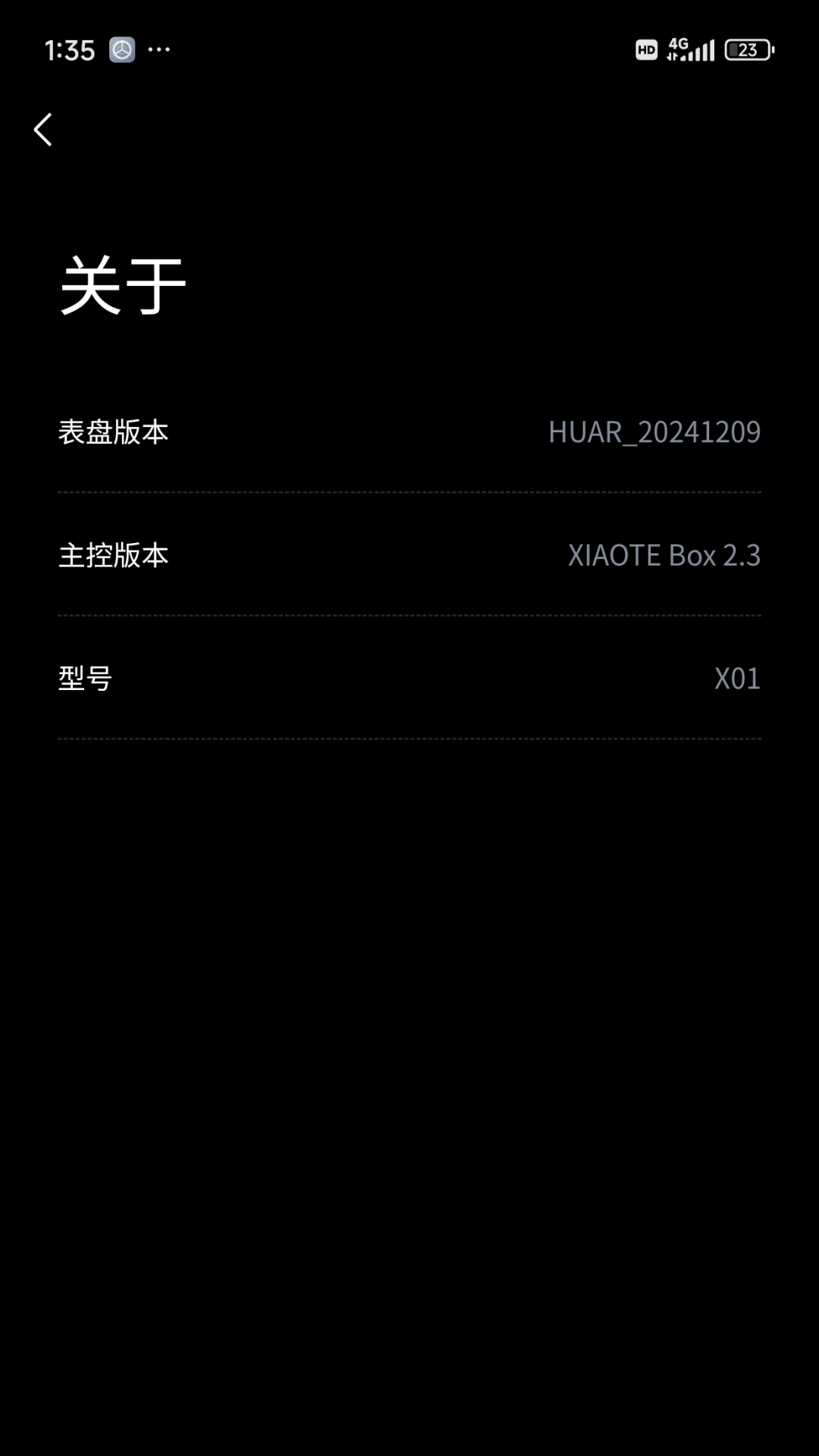Tap the ellipsis icon in the status bar
819x1456 pixels.
[x=158, y=50]
